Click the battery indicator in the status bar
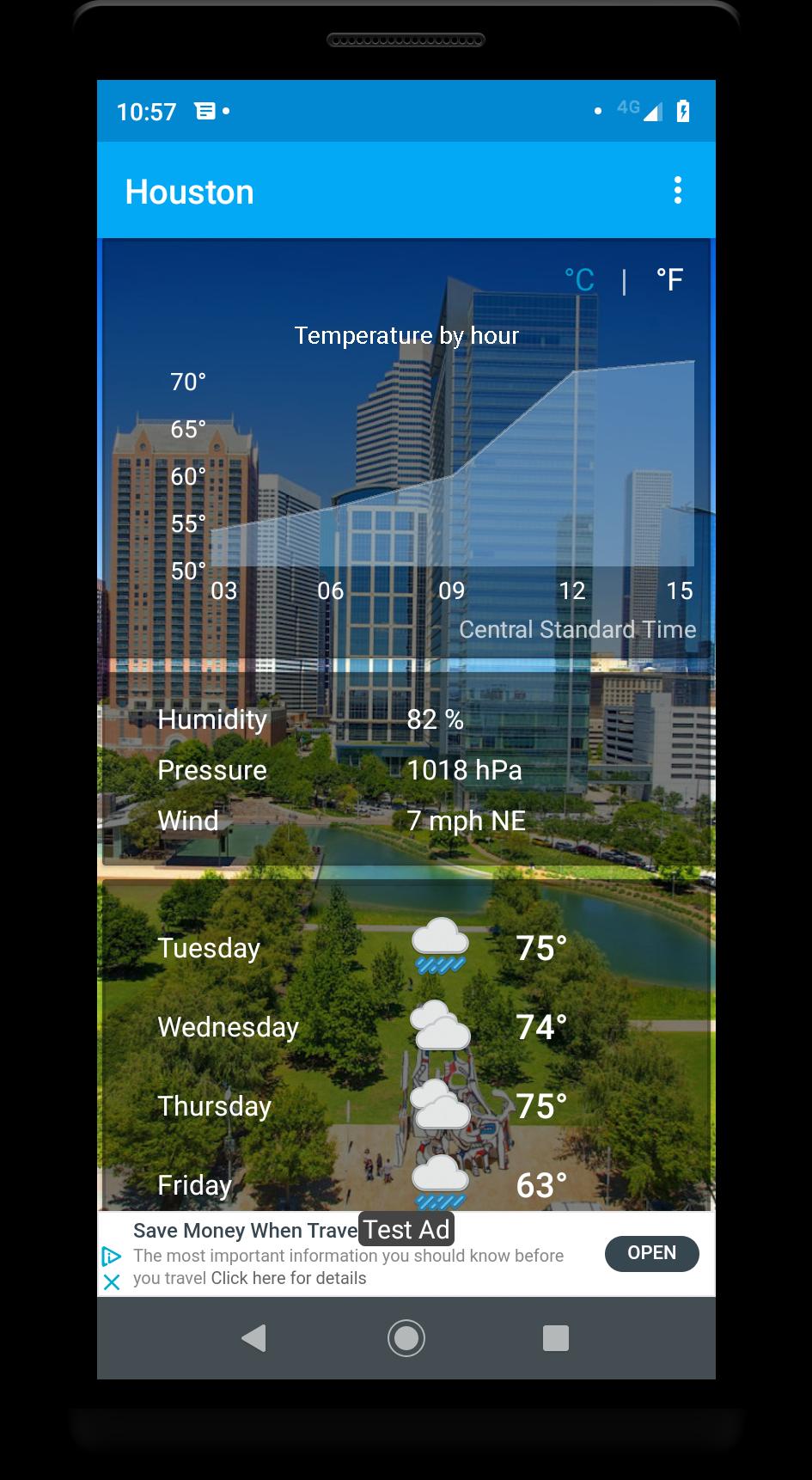This screenshot has width=812, height=1480. pos(683,110)
